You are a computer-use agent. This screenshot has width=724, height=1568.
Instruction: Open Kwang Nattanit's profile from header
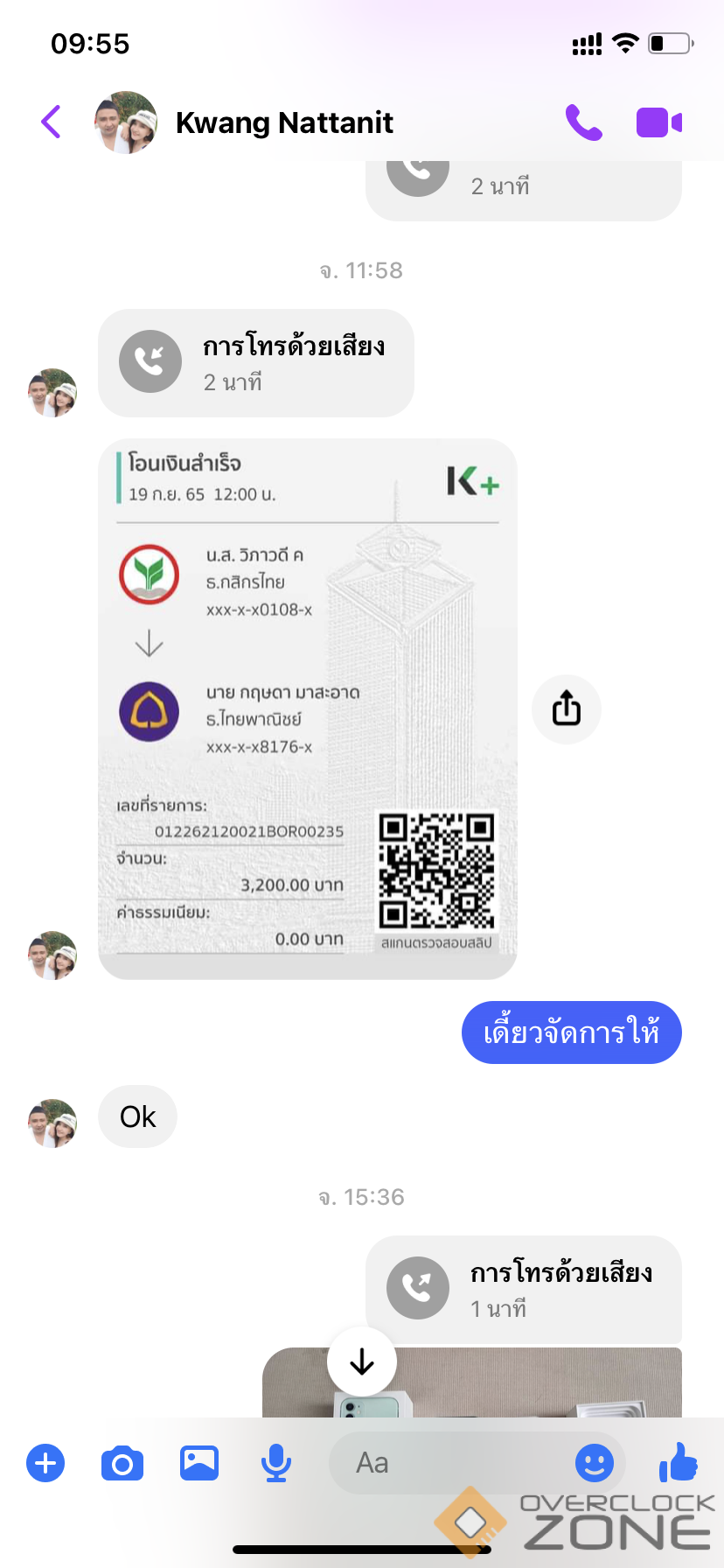click(x=283, y=122)
